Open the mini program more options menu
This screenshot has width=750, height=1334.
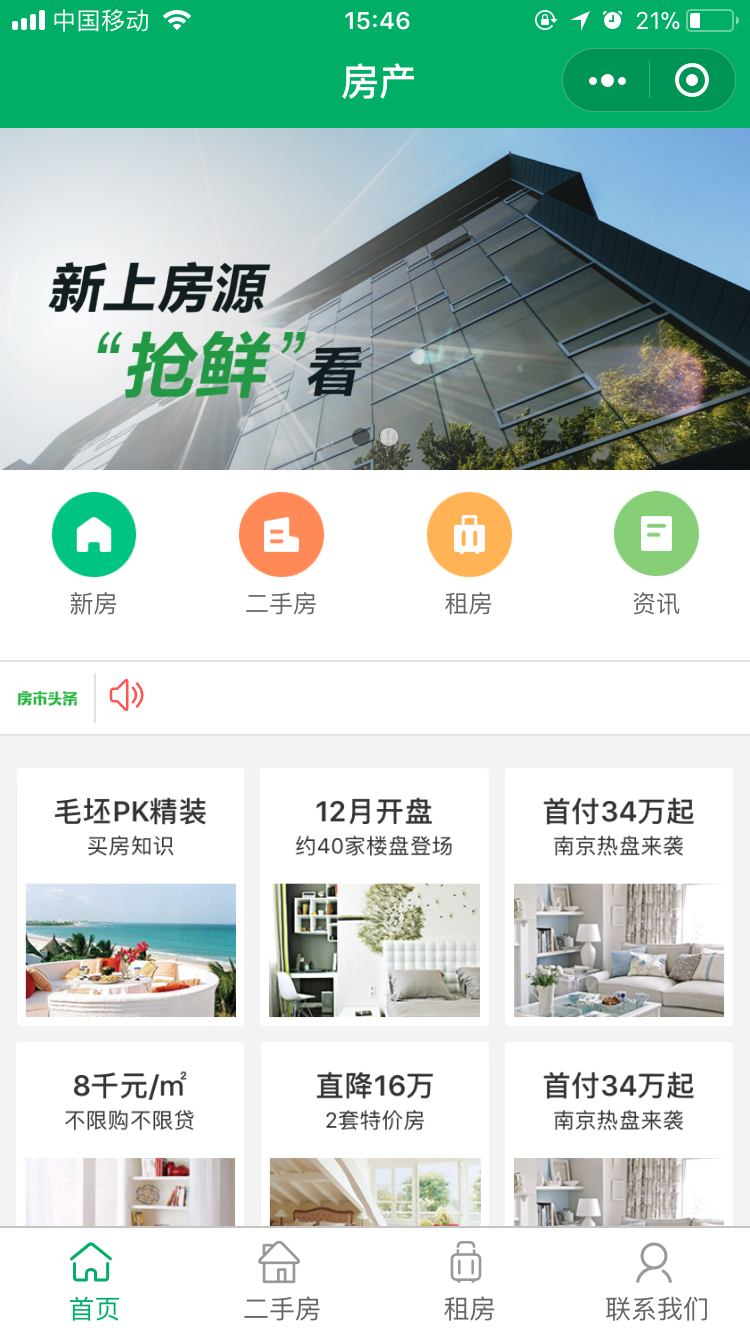point(607,81)
